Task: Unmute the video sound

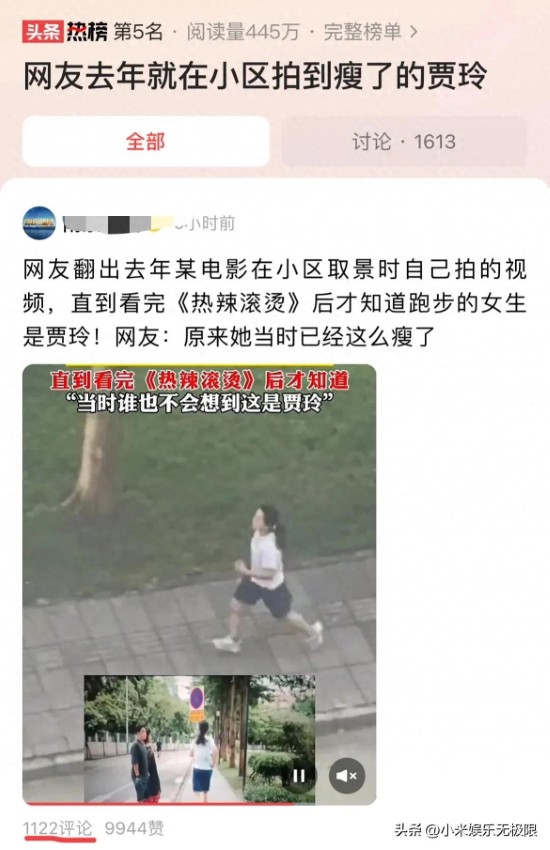Action: point(347,776)
